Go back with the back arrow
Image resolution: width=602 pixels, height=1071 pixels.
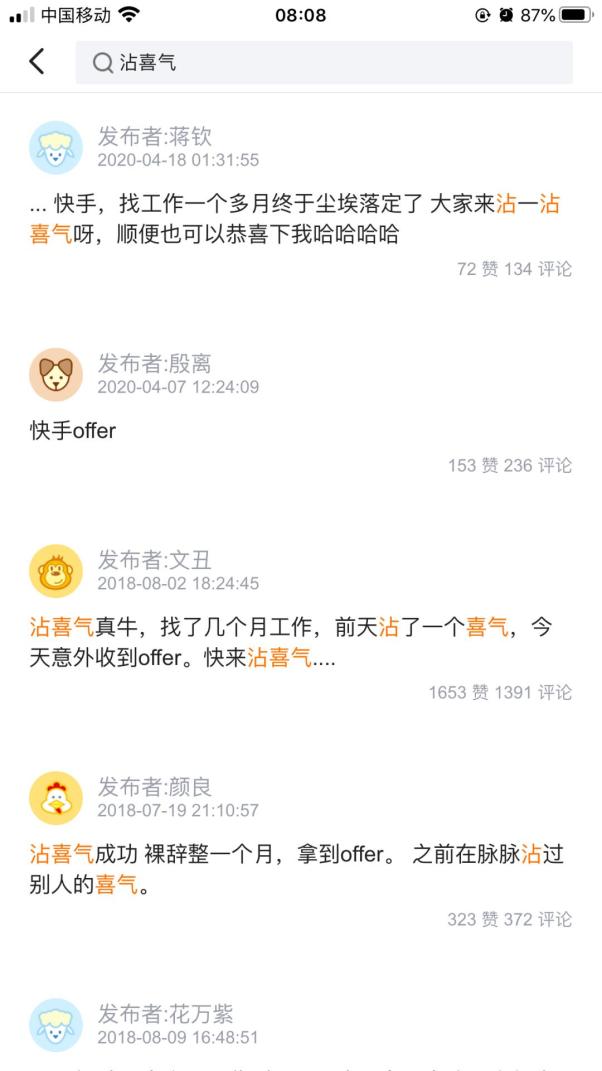pyautogui.click(x=37, y=62)
